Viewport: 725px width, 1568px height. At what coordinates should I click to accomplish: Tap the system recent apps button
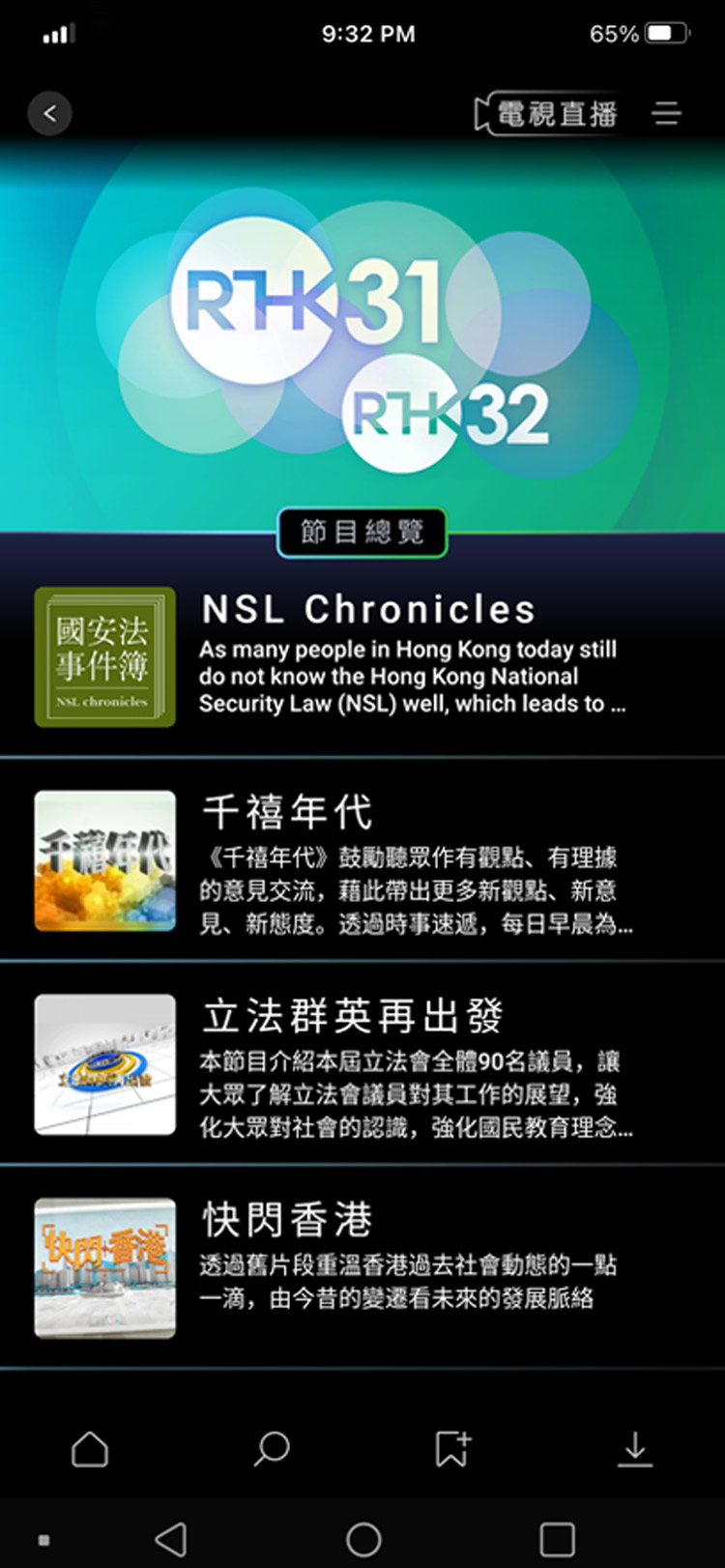coord(557,1539)
